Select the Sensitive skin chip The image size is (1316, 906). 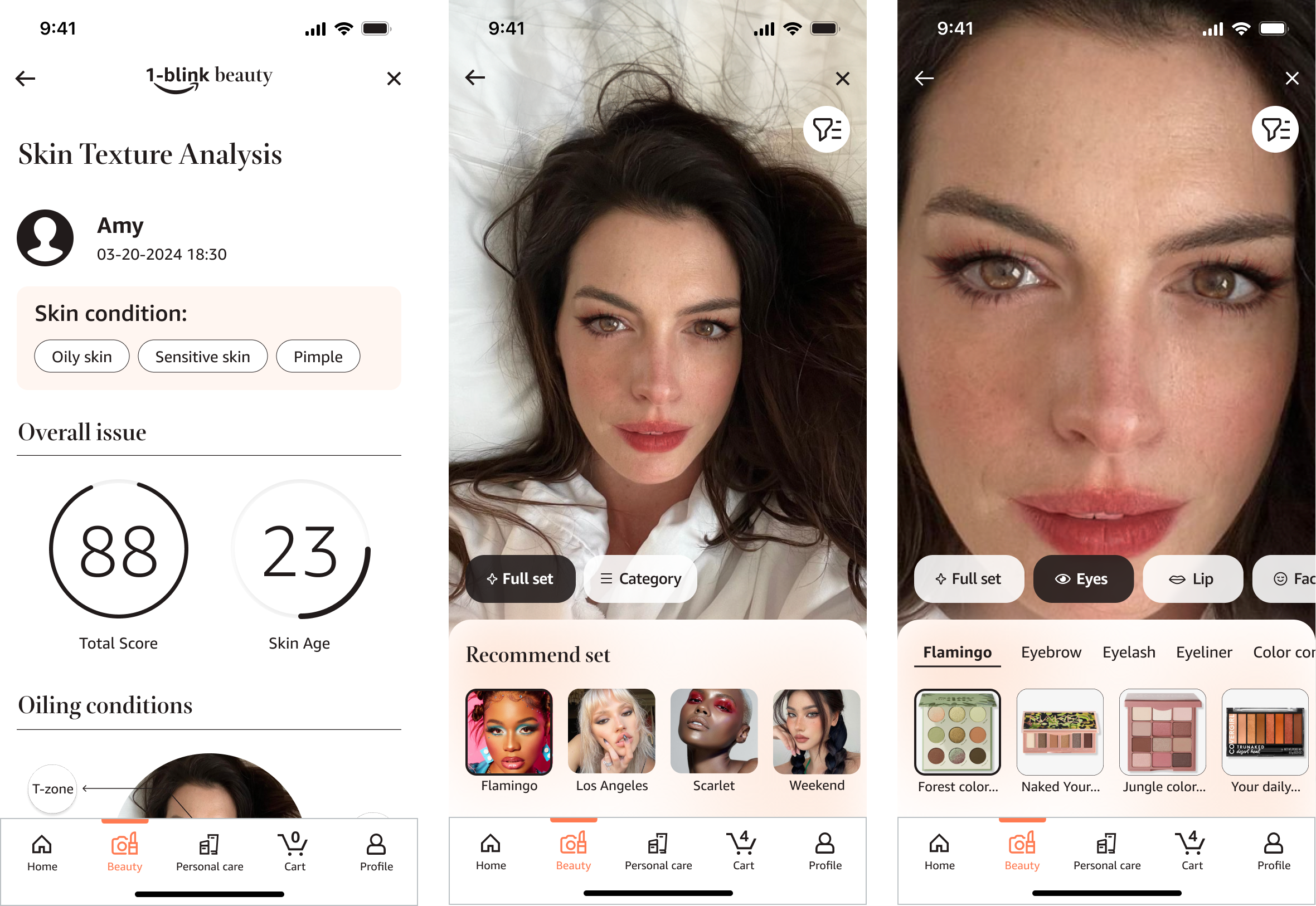point(202,357)
